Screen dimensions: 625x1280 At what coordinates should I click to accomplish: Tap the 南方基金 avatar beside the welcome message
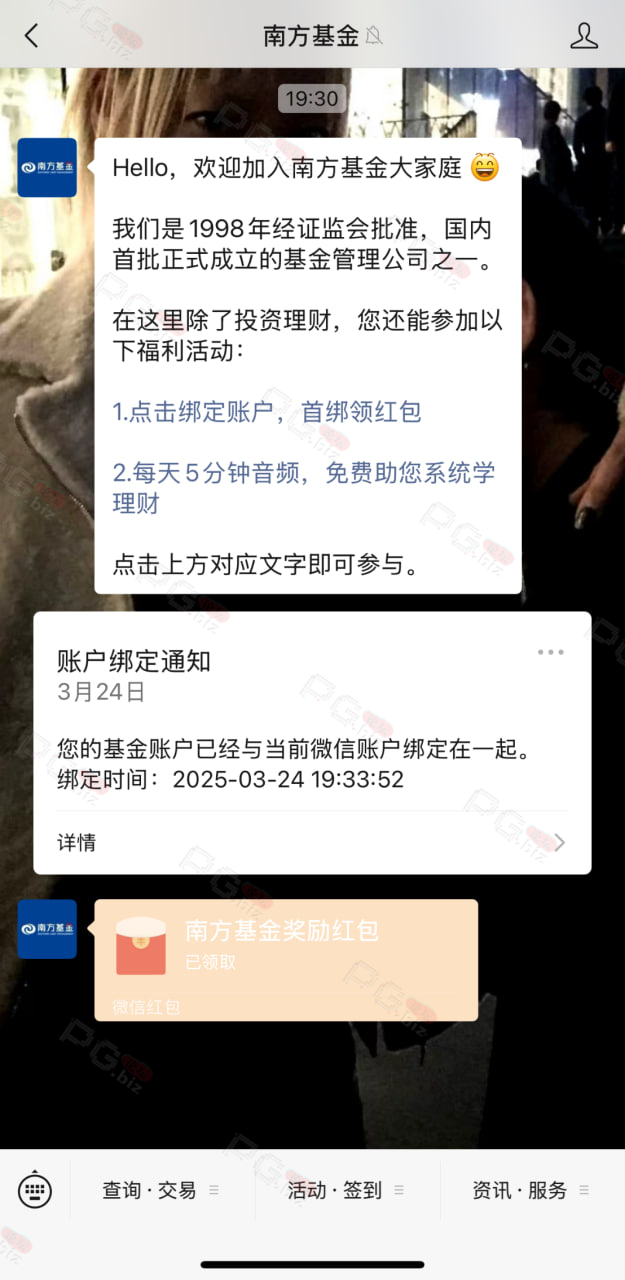[47, 167]
